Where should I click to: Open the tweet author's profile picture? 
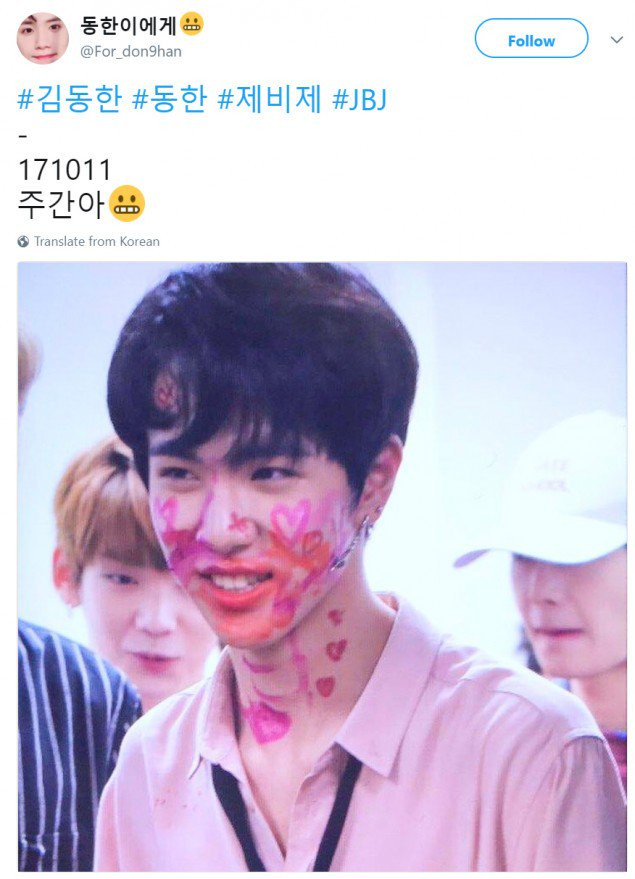coord(42,37)
